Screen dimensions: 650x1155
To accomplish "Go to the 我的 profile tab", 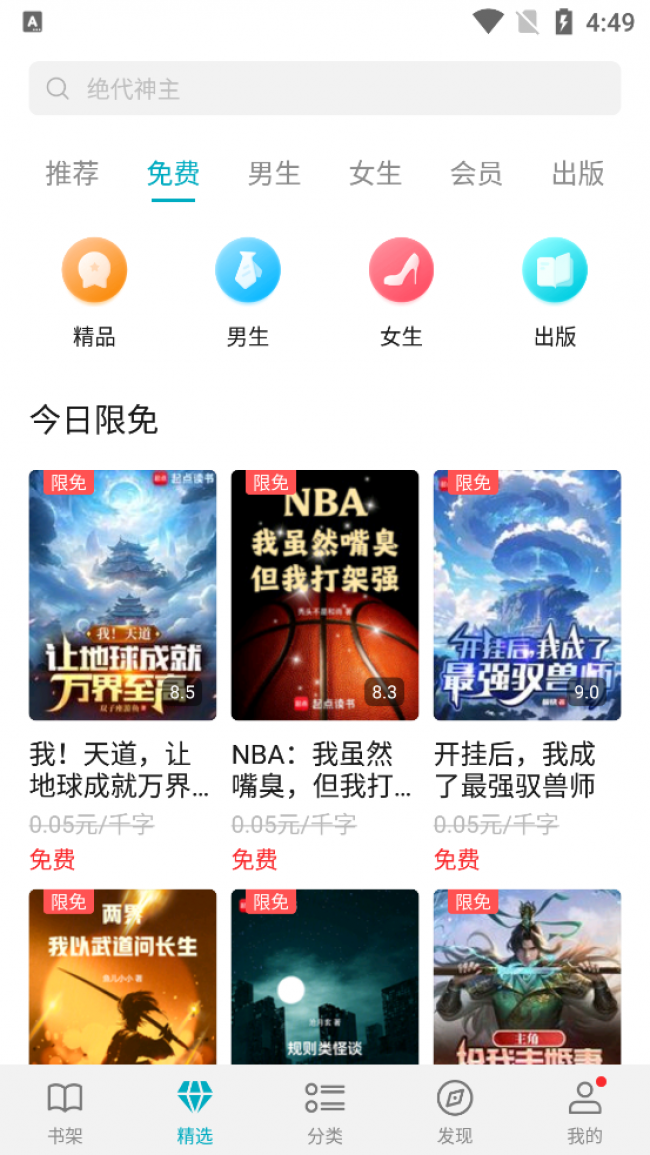I will 585,1111.
